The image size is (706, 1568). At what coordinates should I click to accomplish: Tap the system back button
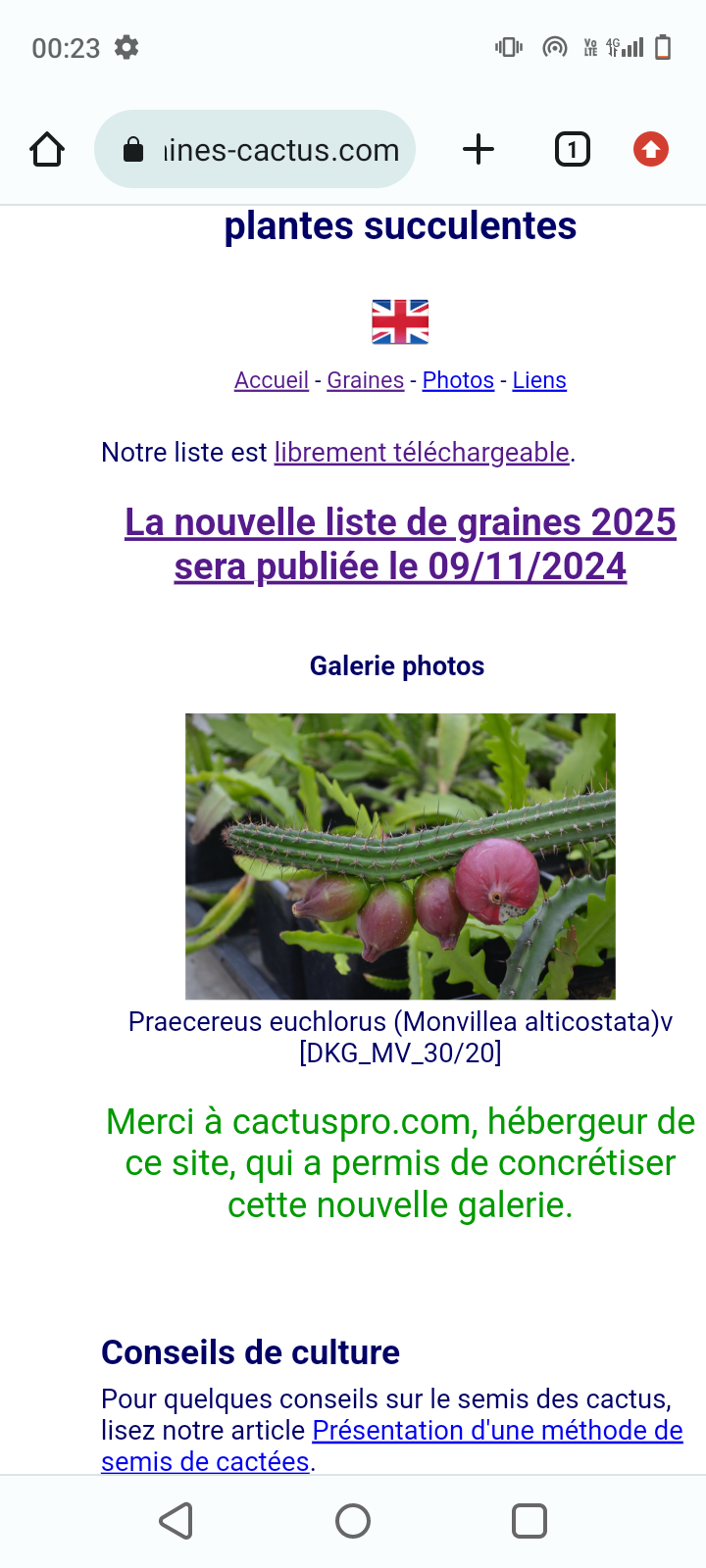coord(176,1521)
